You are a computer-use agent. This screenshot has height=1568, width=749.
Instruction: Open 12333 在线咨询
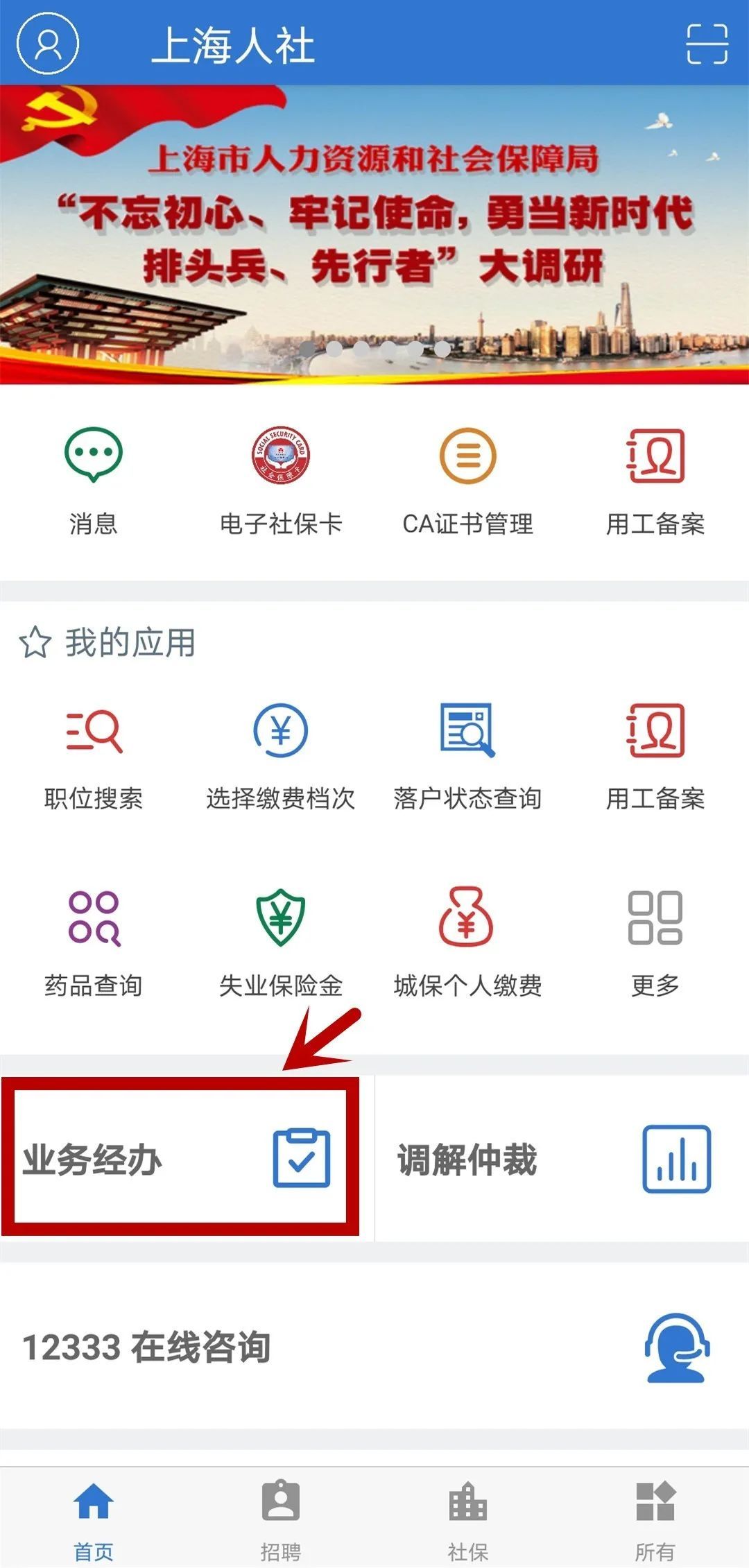click(x=374, y=1347)
